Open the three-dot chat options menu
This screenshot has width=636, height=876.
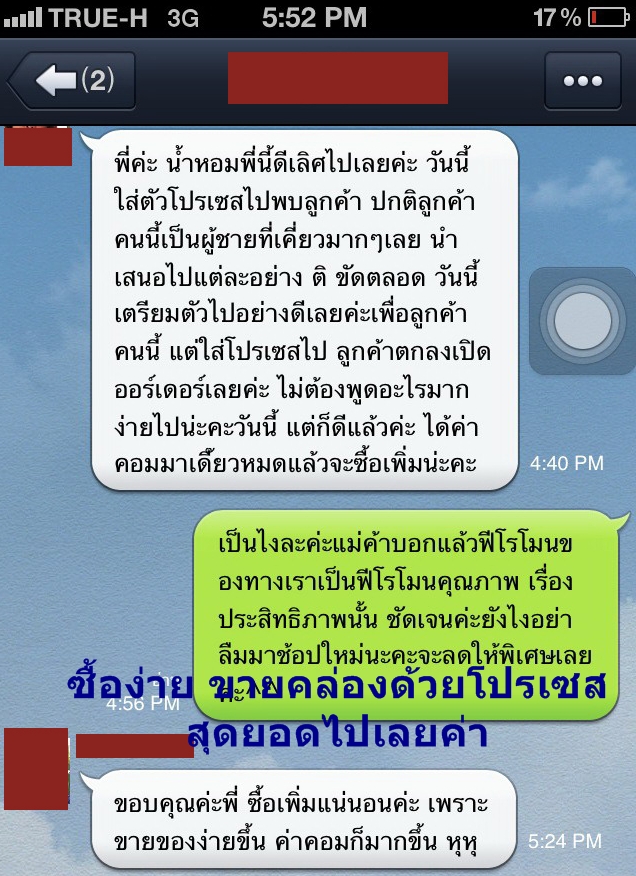point(581,81)
